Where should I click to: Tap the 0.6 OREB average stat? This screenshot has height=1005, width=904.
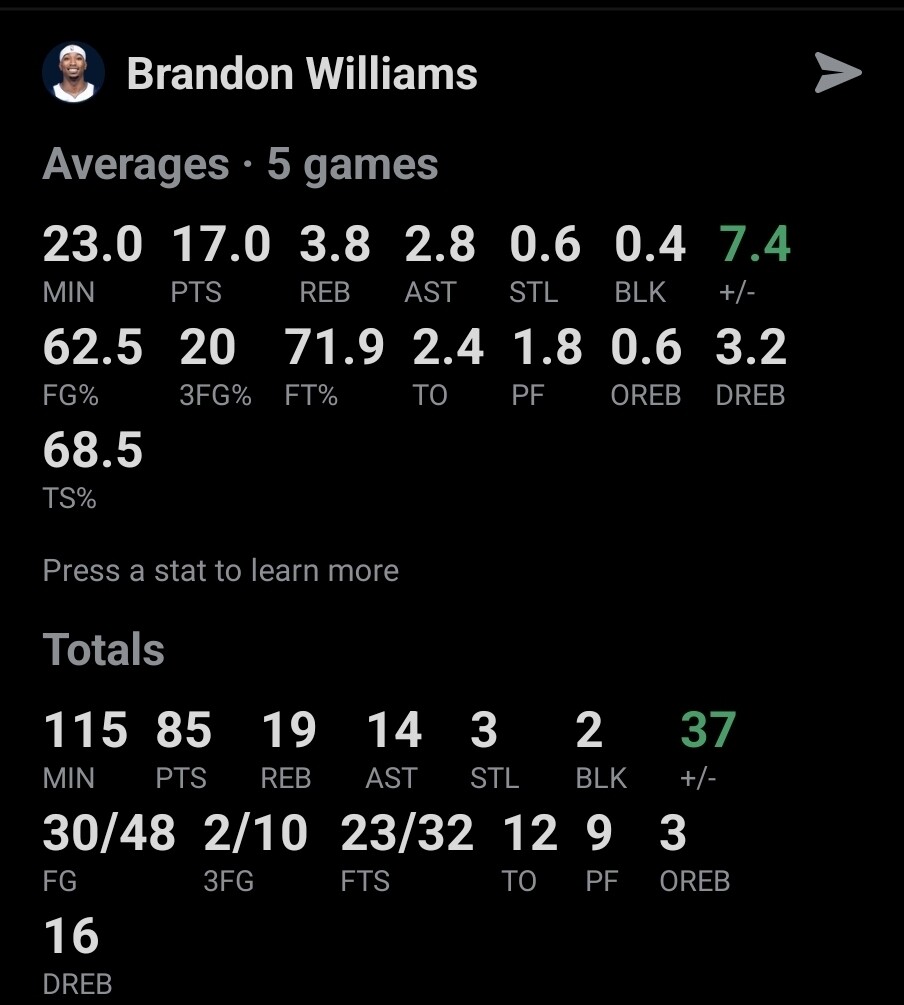point(646,367)
